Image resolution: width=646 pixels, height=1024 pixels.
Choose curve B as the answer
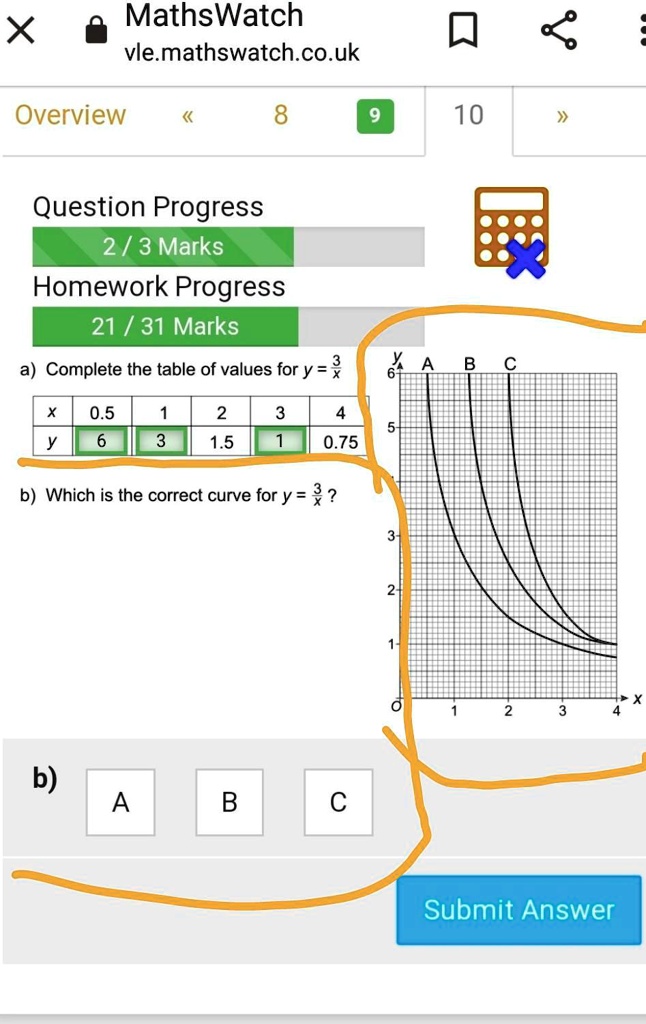229,802
